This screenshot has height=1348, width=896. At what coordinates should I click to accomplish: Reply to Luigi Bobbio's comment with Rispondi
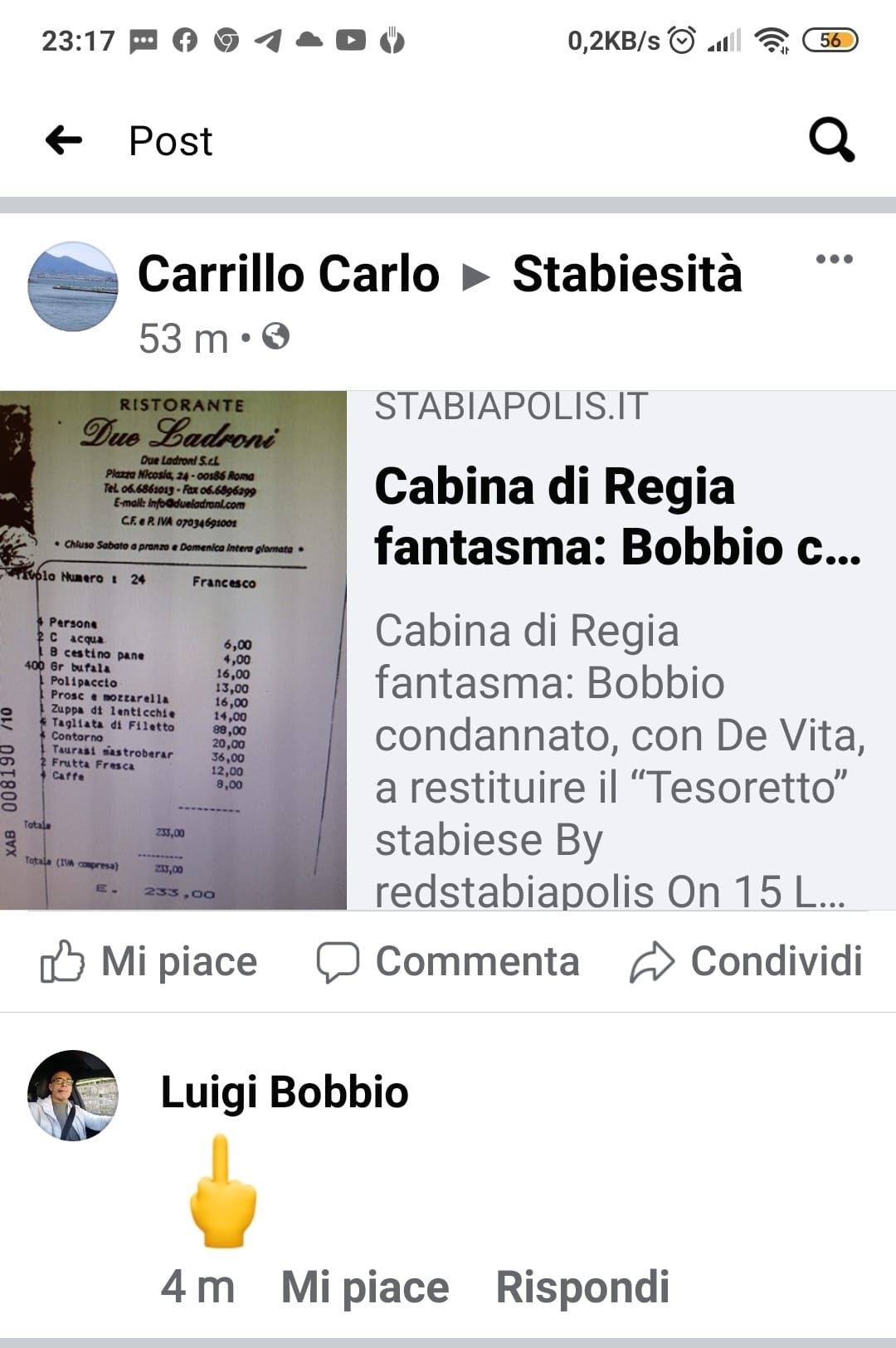pyautogui.click(x=582, y=1287)
